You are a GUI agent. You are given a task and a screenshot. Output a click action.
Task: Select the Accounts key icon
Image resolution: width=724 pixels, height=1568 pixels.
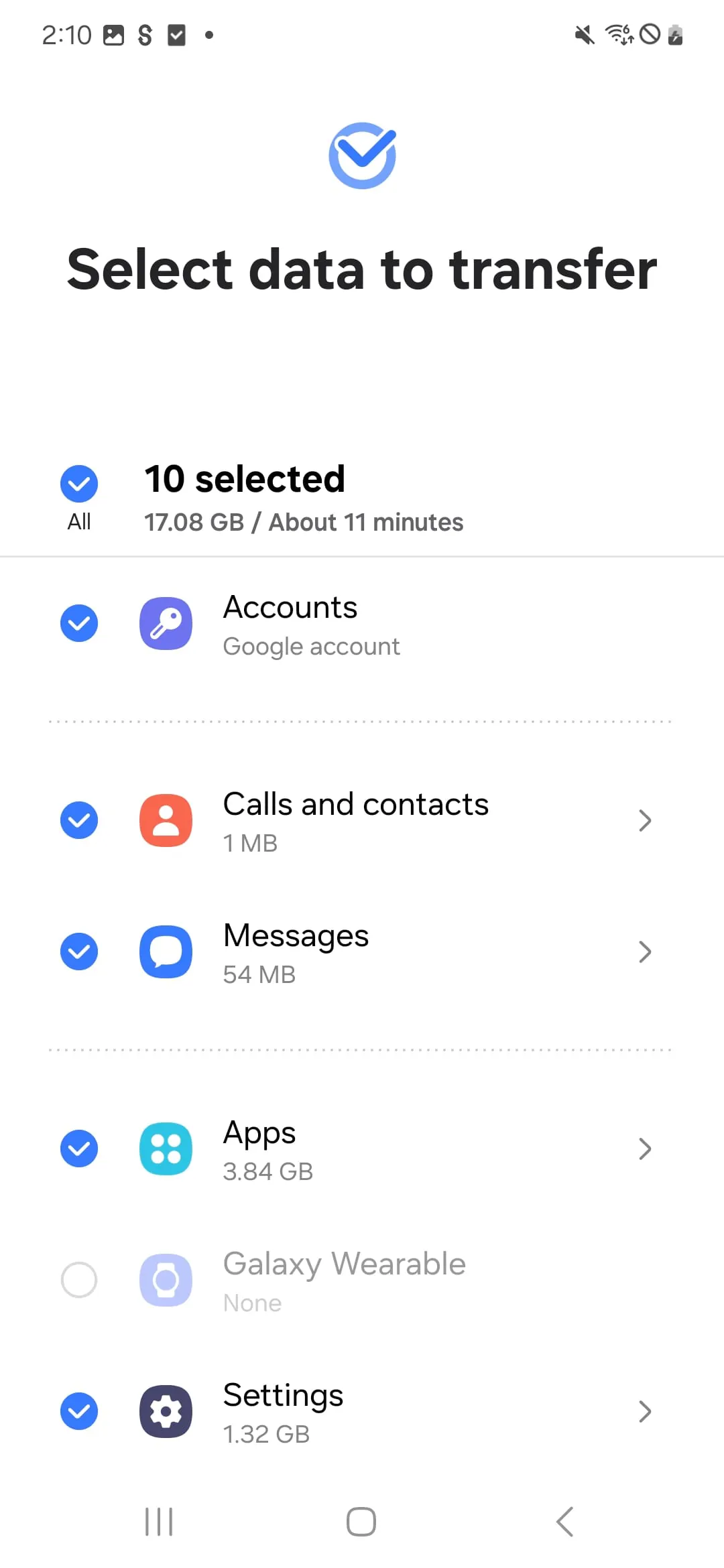pos(166,623)
